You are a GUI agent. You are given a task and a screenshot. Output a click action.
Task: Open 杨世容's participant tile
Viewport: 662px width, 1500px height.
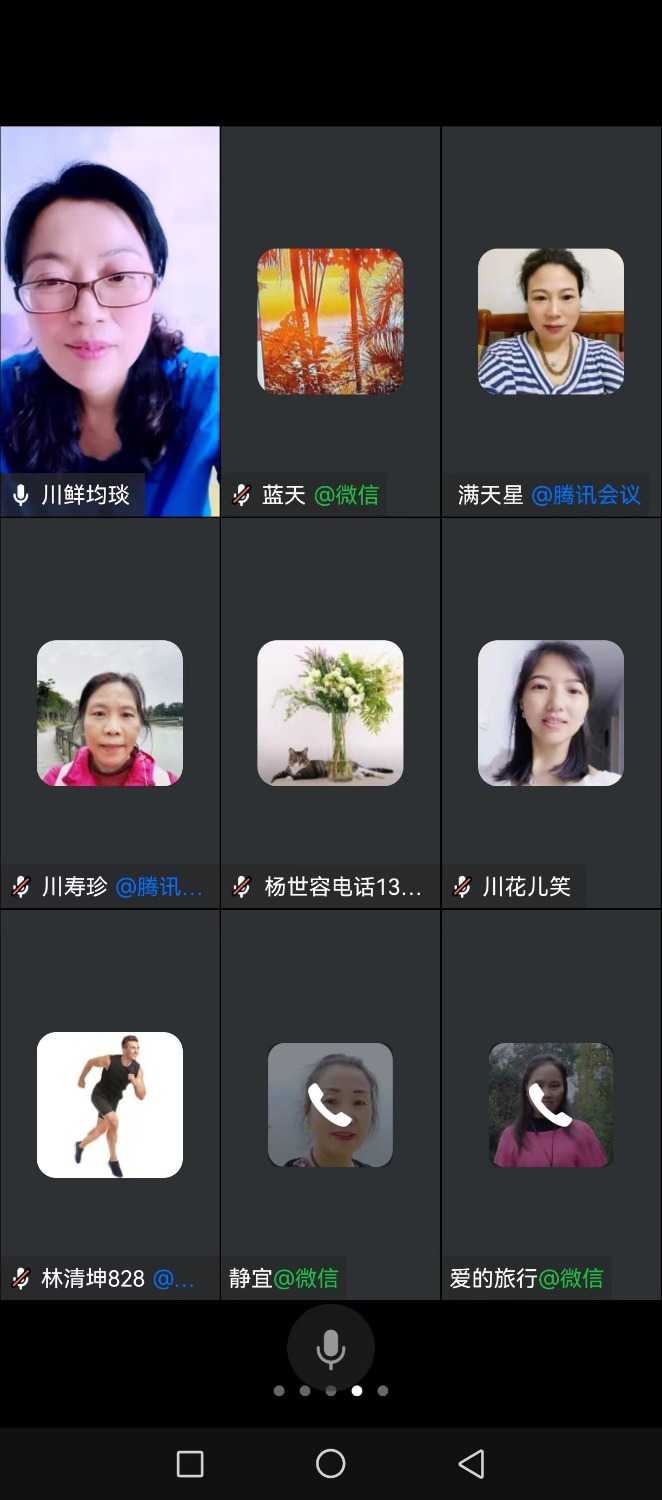[x=330, y=713]
